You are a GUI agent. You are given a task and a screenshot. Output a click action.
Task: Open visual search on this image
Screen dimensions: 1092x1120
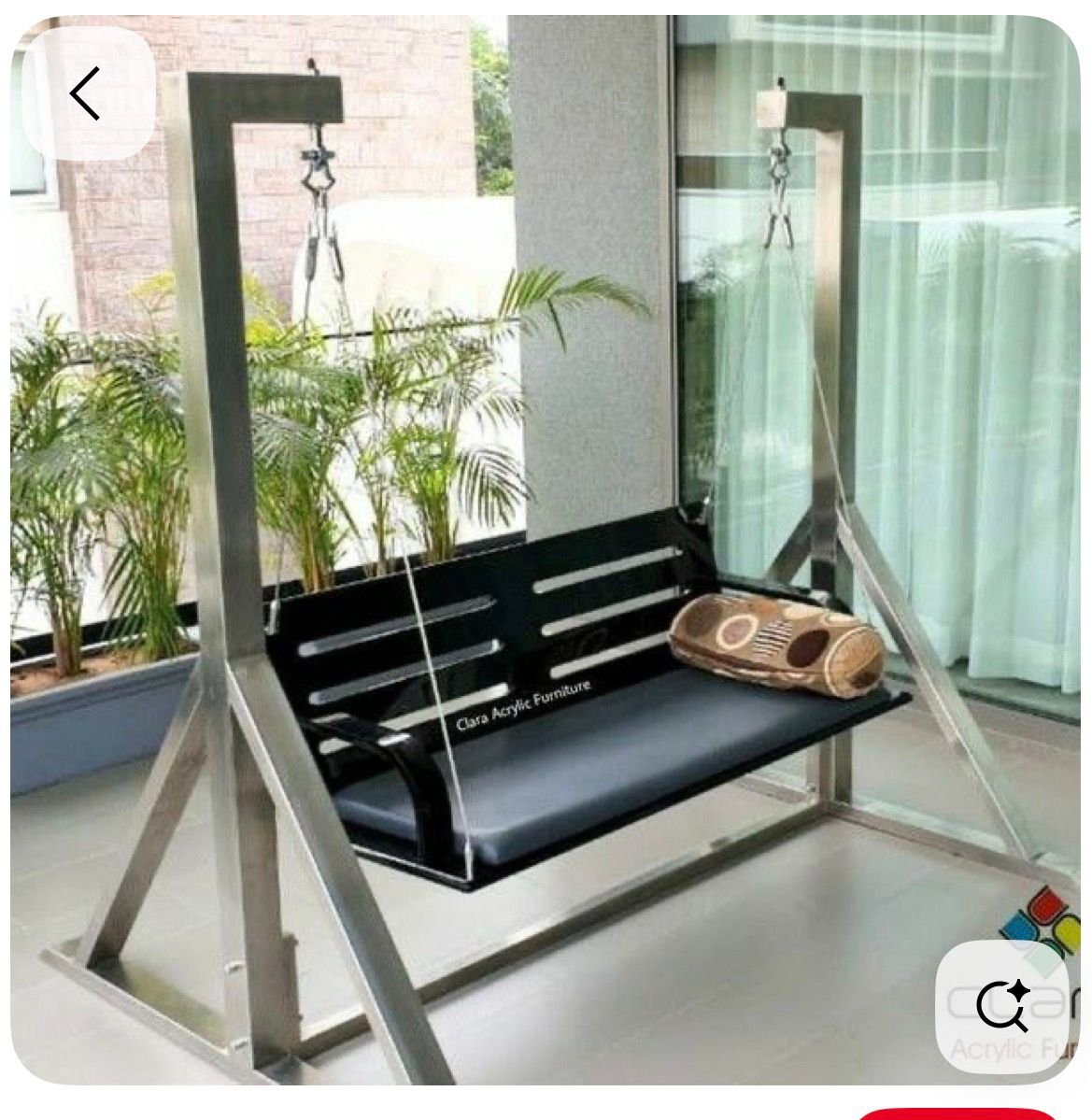(x=1003, y=1004)
